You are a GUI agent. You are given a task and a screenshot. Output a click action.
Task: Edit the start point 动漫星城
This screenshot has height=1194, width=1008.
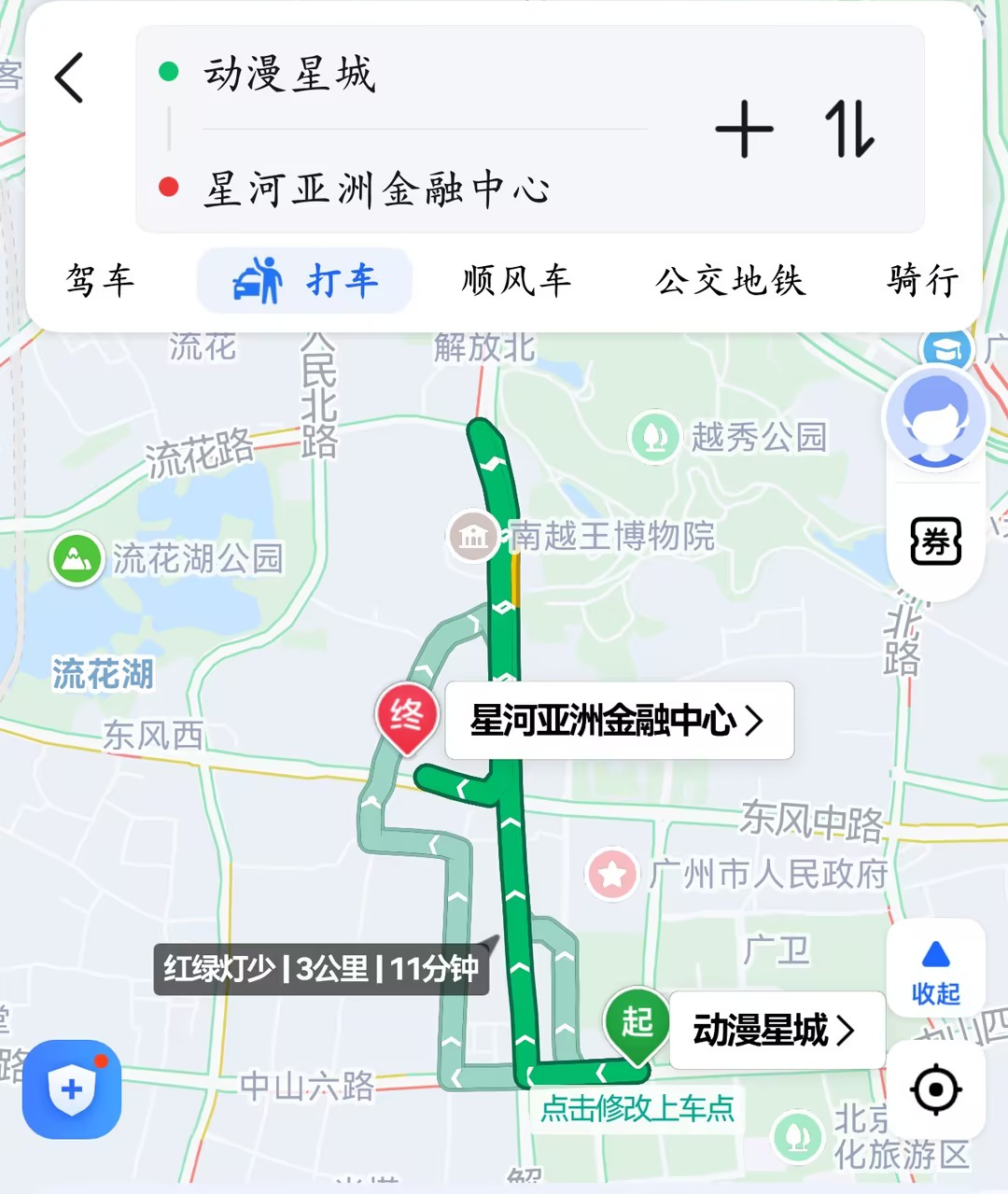pos(290,74)
